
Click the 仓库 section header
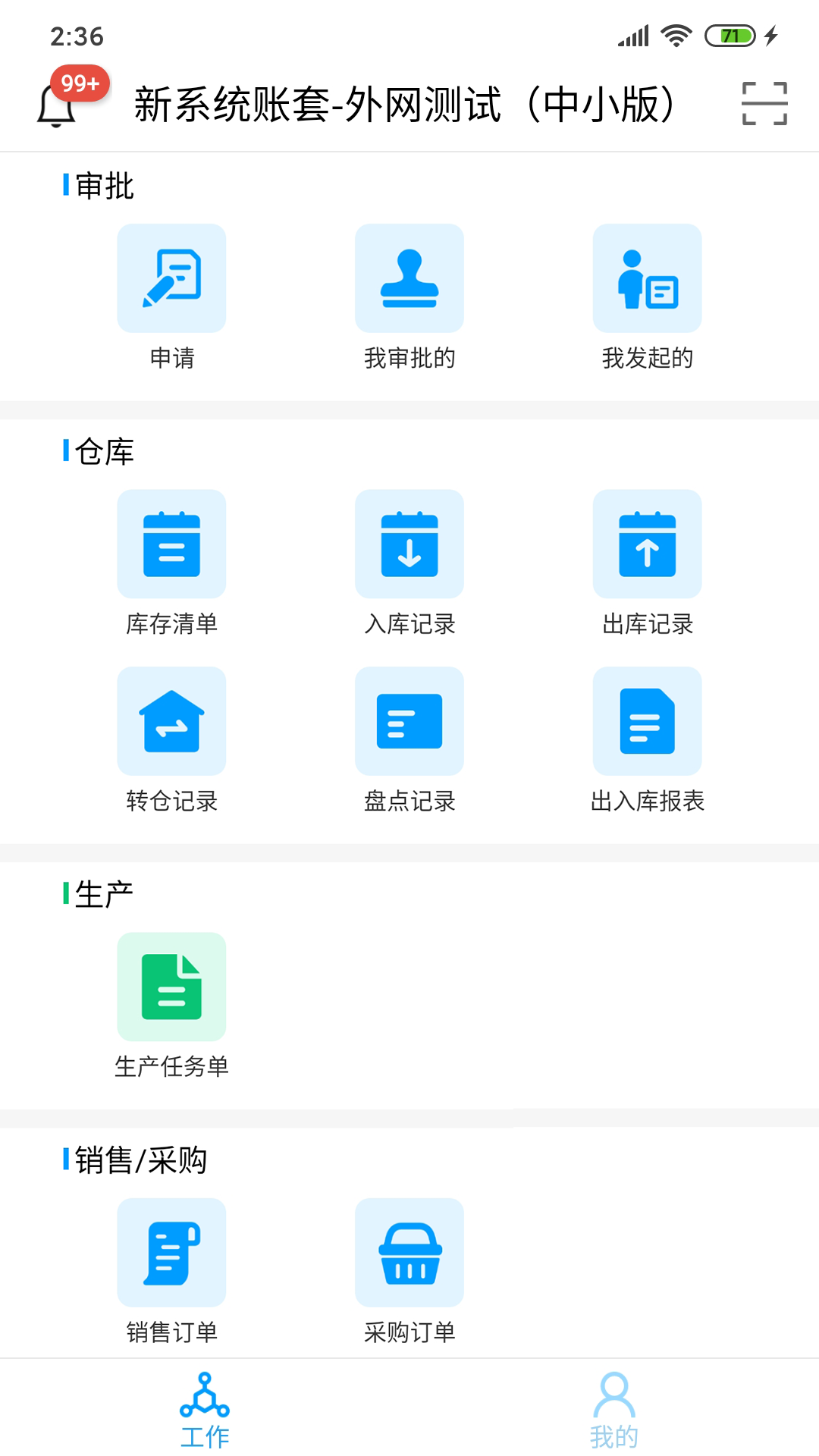point(105,451)
